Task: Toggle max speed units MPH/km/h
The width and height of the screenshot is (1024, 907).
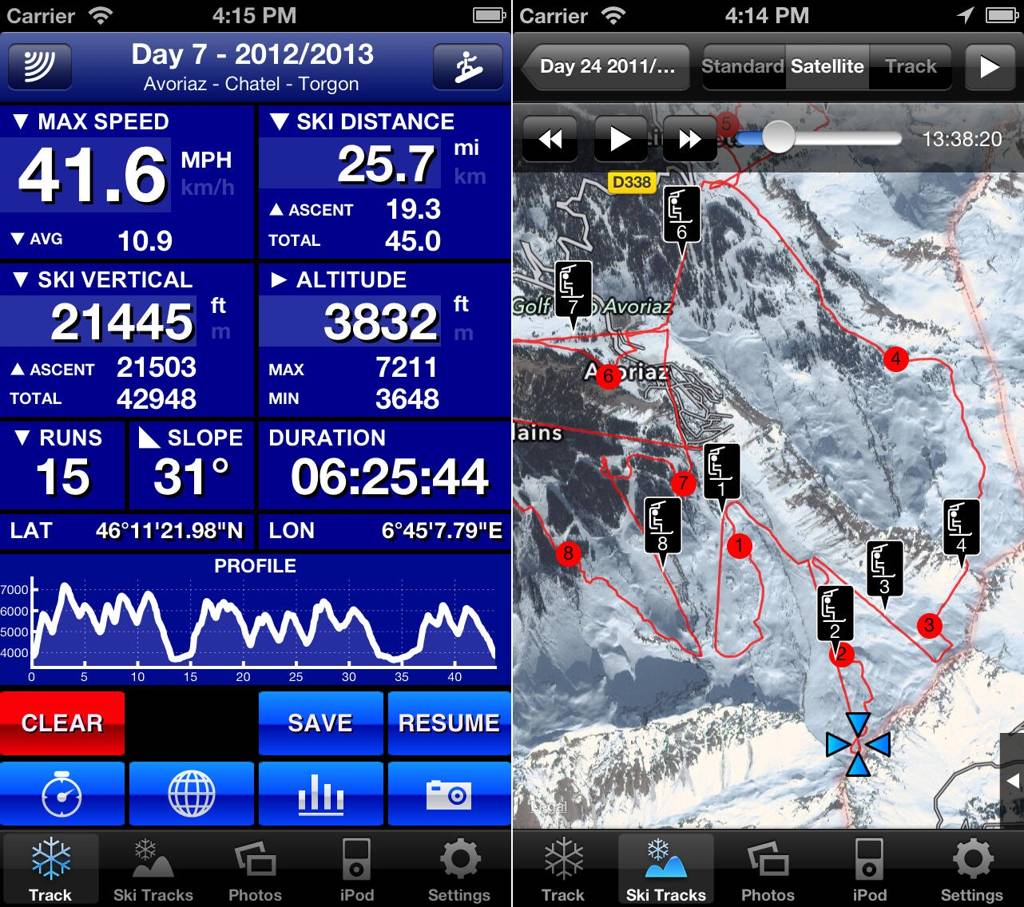Action: (206, 172)
